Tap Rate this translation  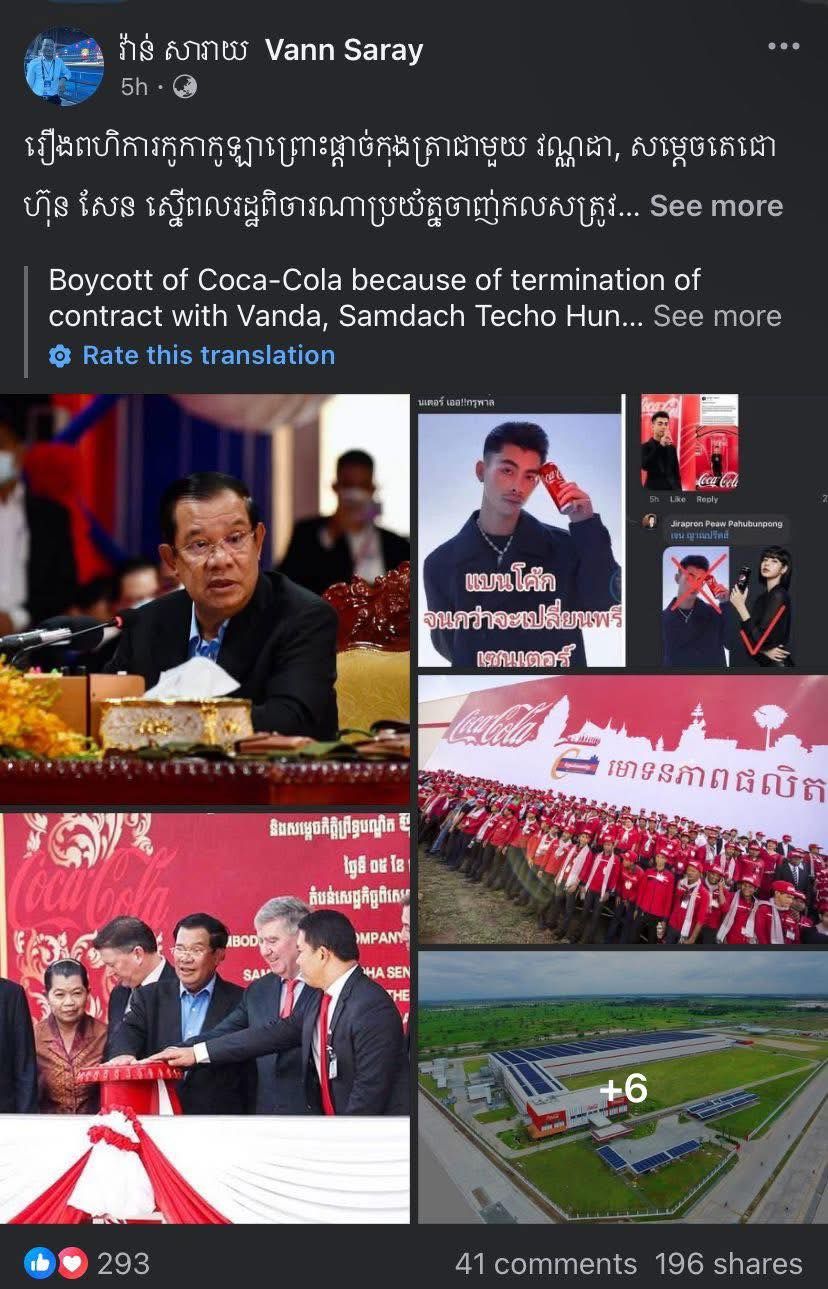(208, 355)
